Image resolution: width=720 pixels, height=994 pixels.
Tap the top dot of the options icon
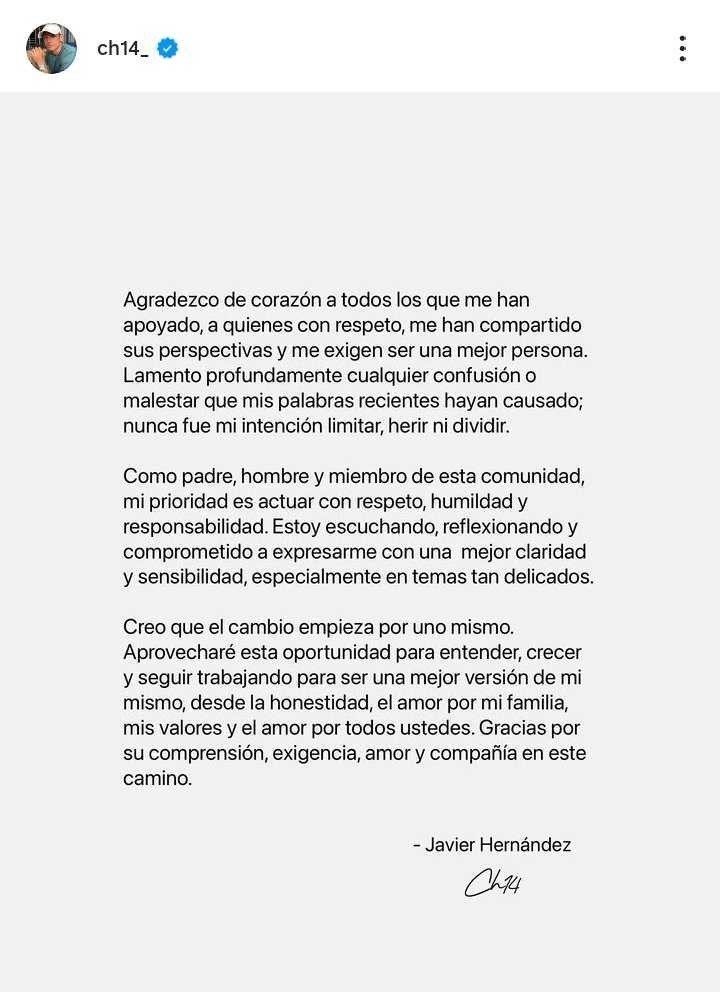684,37
